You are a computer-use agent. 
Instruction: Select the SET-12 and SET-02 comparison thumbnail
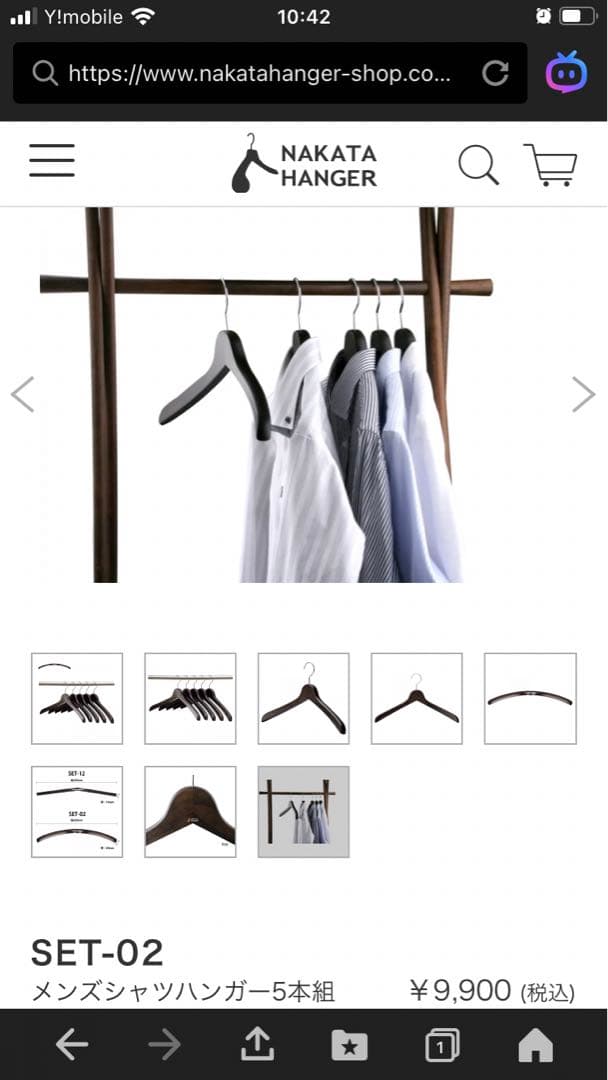(77, 811)
